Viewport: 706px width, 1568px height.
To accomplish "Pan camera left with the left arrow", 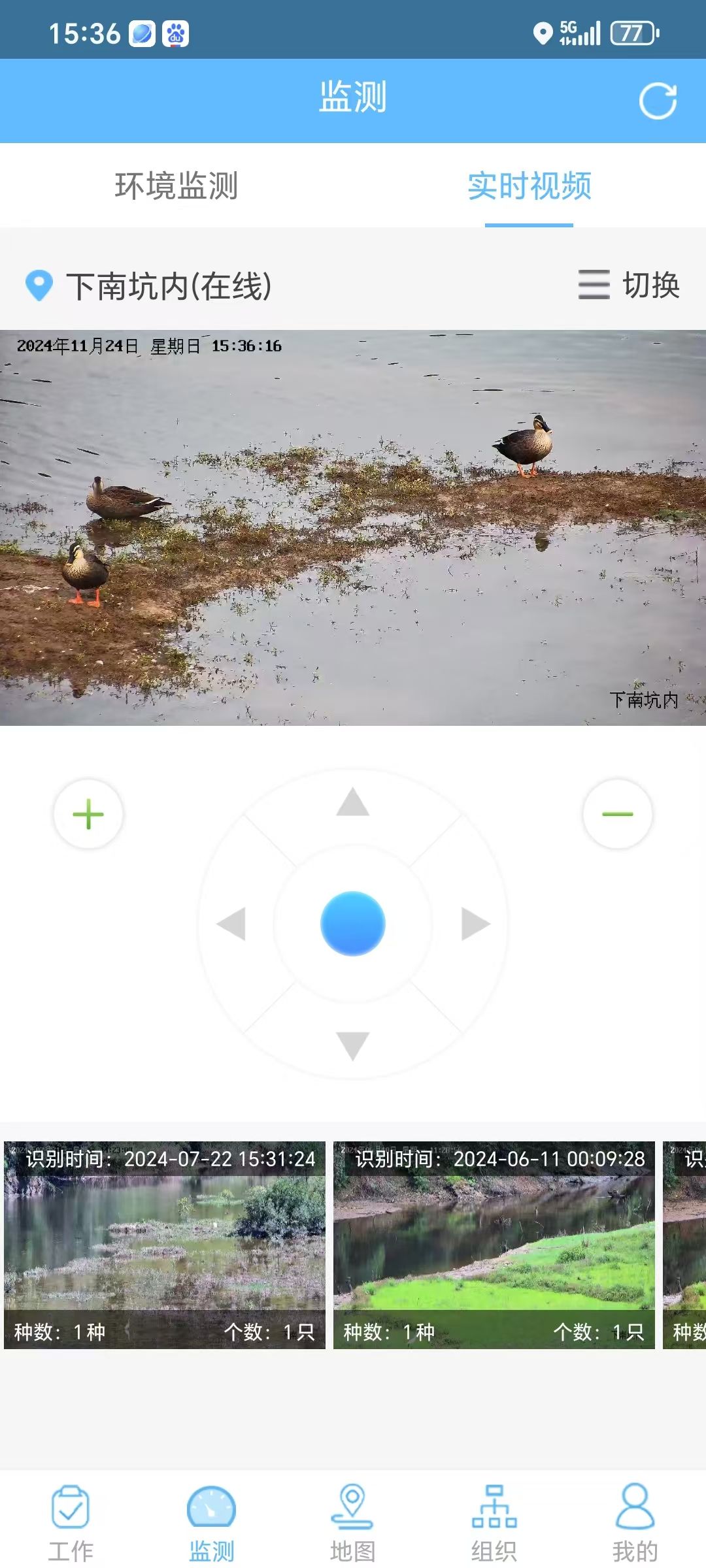I will pos(231,924).
